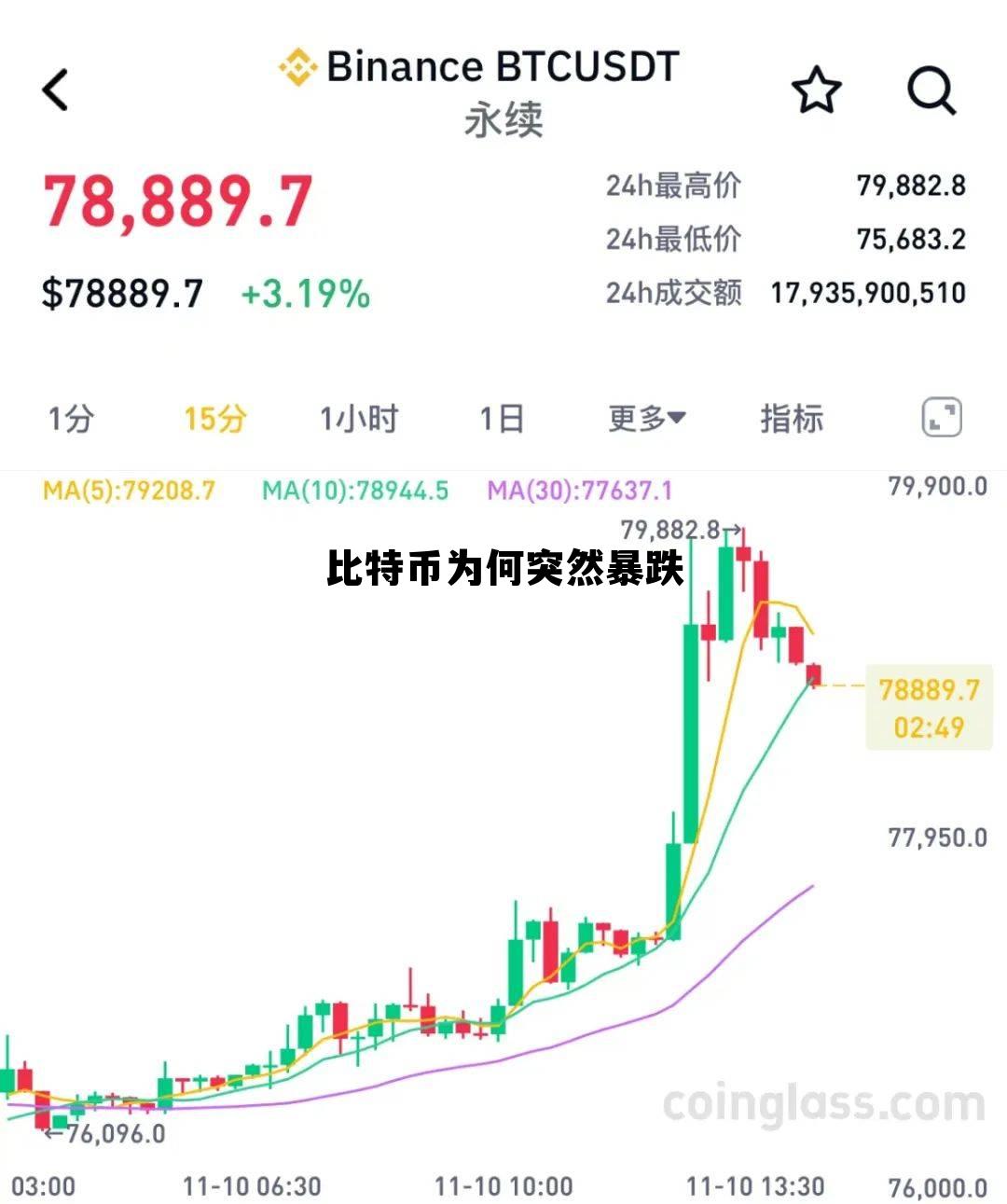Tap the MA(5) indicator label
Screen dimensions: 1007x1204
point(129,490)
